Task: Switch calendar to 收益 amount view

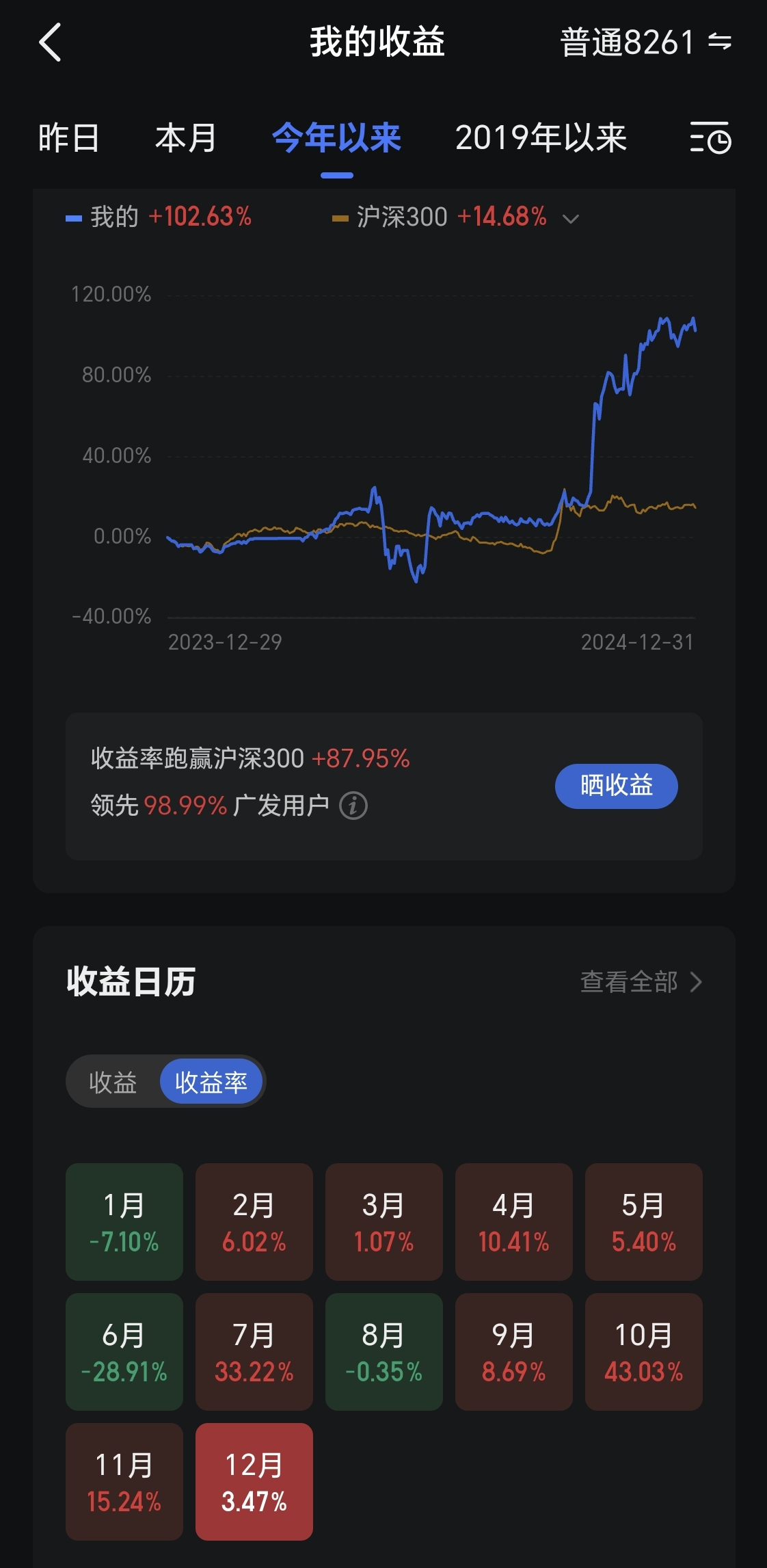Action: tap(113, 1082)
